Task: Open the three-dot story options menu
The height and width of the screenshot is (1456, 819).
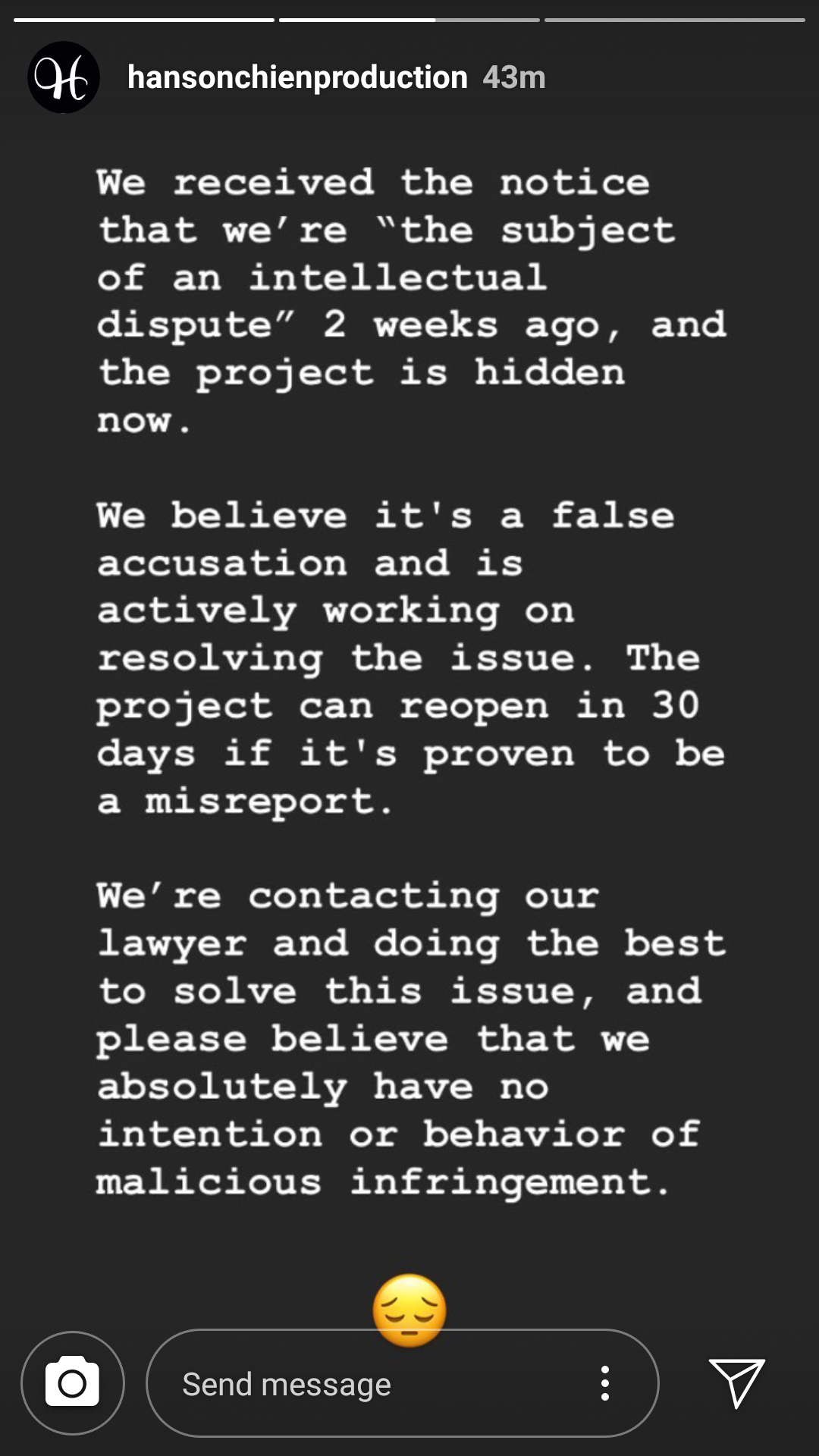Action: point(604,1383)
